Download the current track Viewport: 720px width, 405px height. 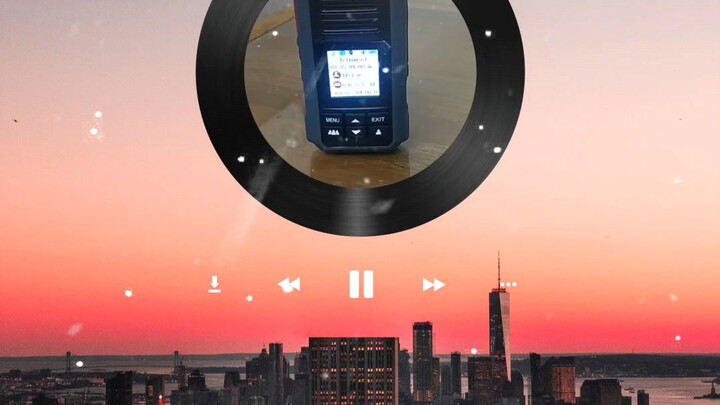coord(215,285)
